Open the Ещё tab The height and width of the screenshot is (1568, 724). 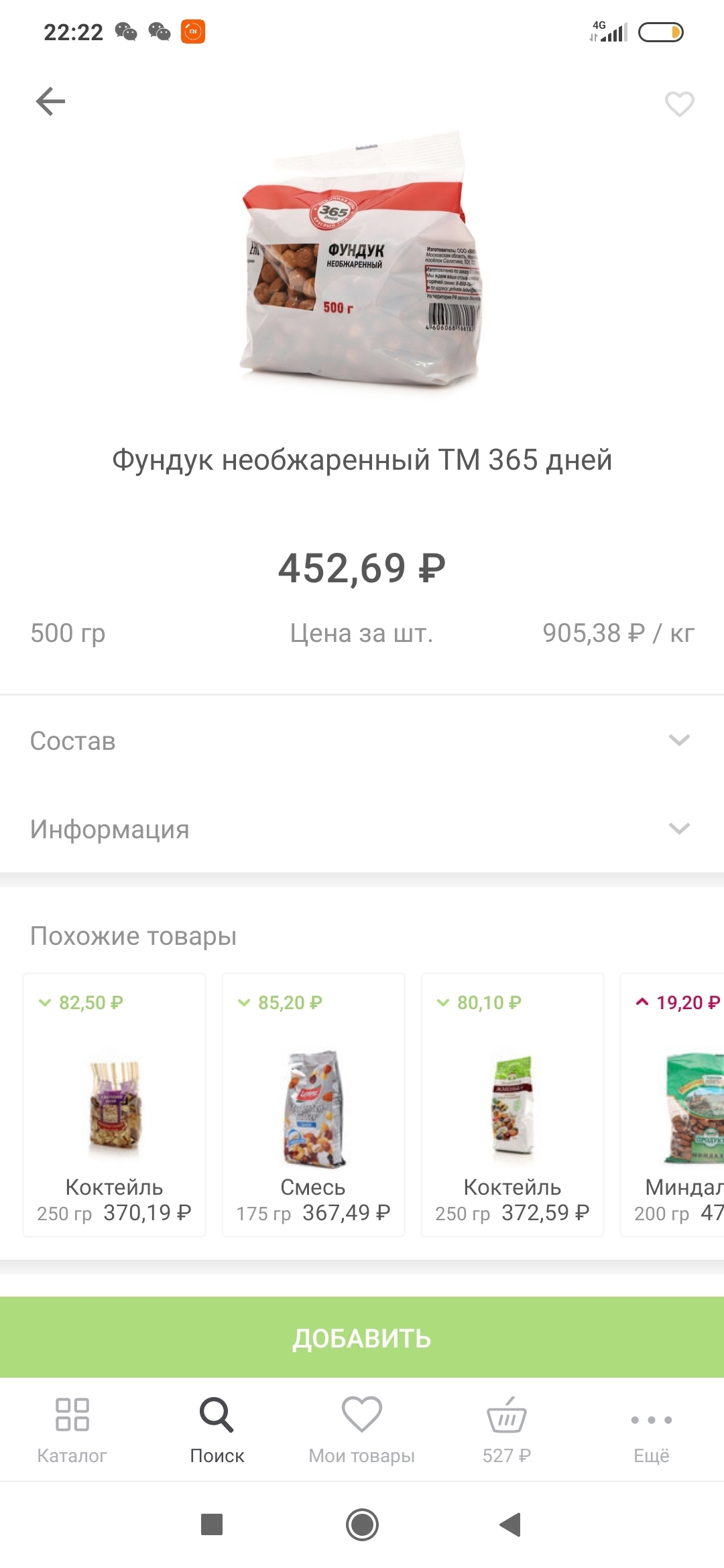coord(651,1429)
